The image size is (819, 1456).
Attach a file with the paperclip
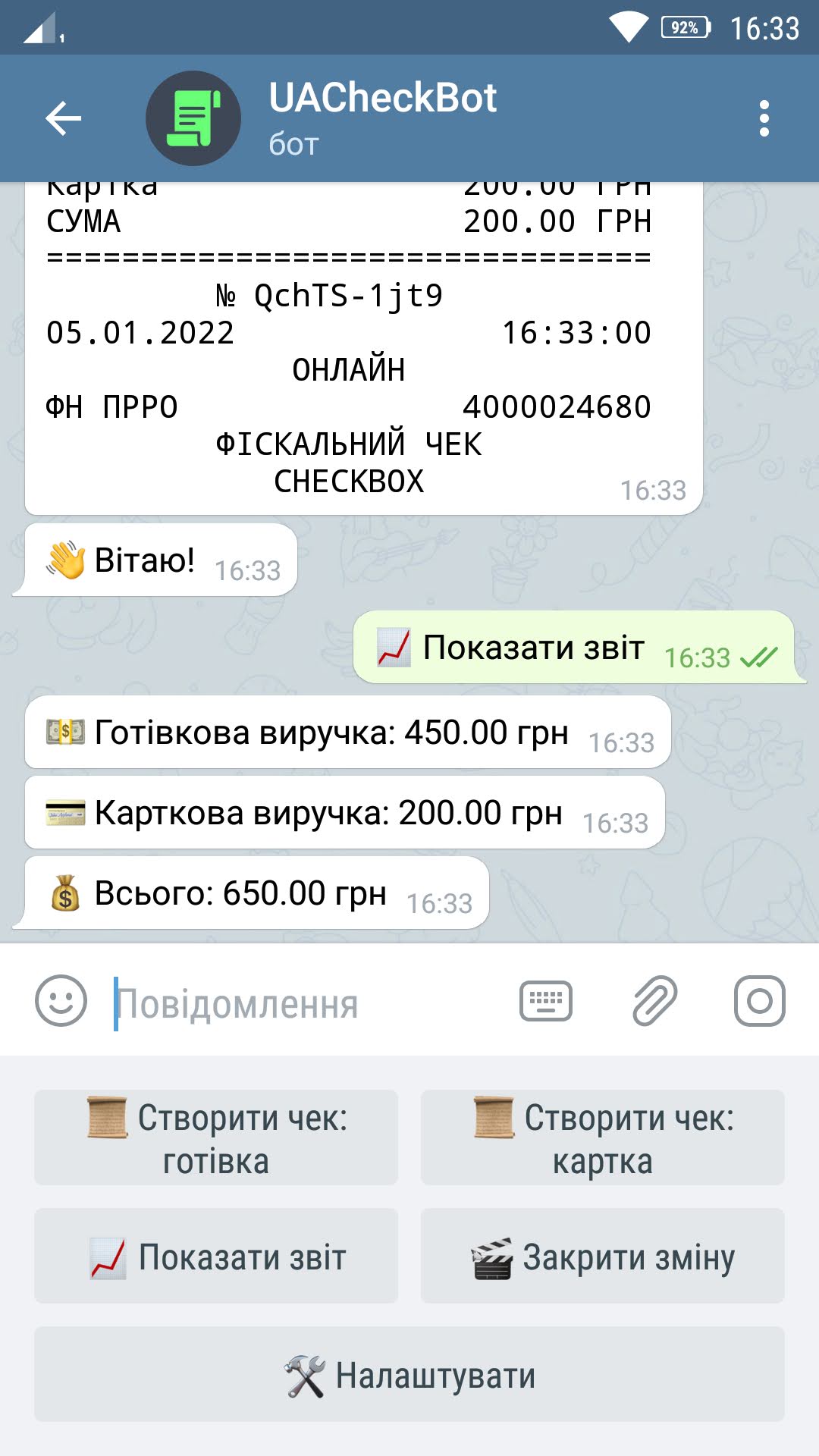pos(654,1001)
